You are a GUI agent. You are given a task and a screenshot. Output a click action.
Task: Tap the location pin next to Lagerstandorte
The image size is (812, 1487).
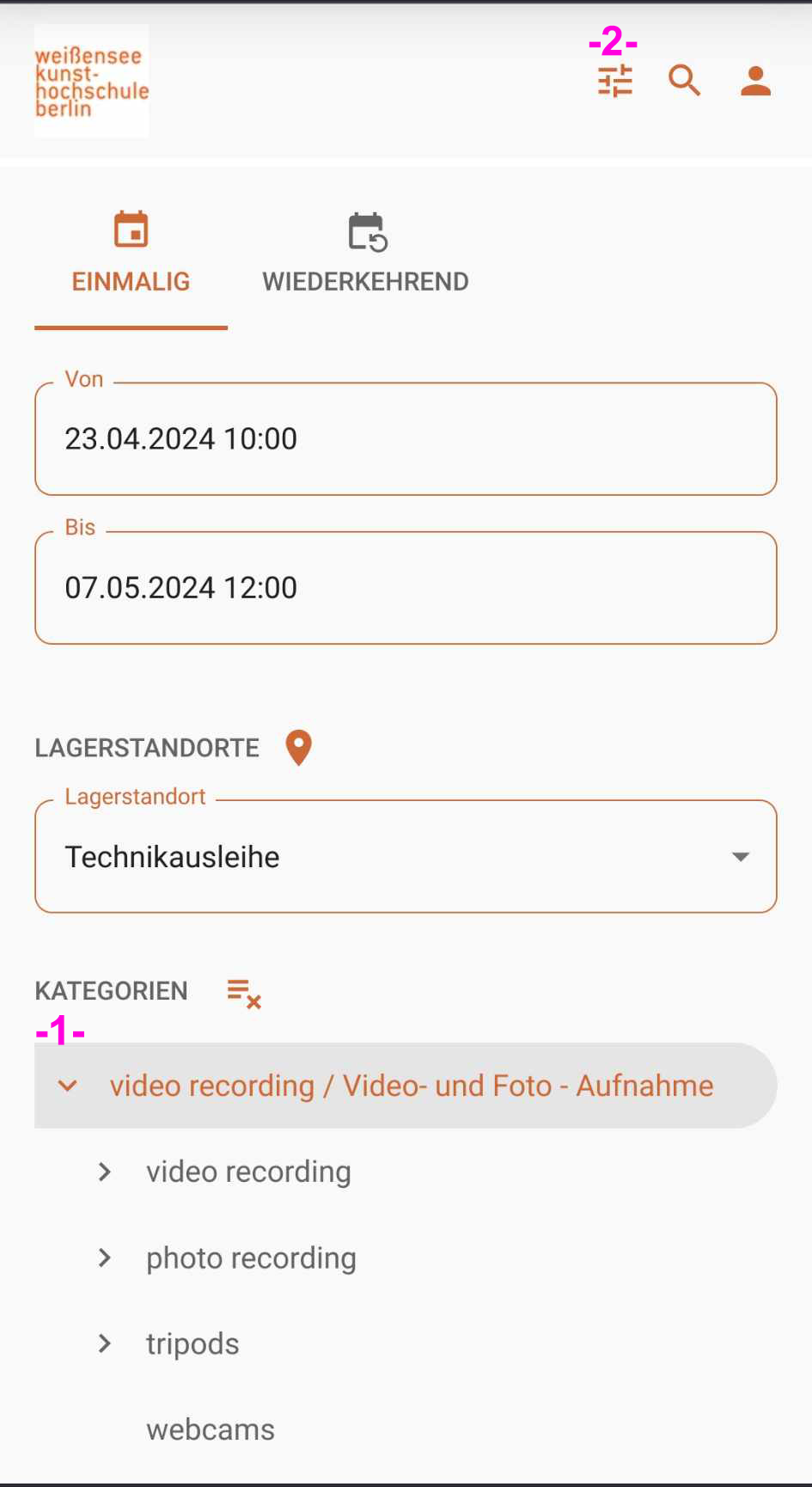[x=298, y=748]
